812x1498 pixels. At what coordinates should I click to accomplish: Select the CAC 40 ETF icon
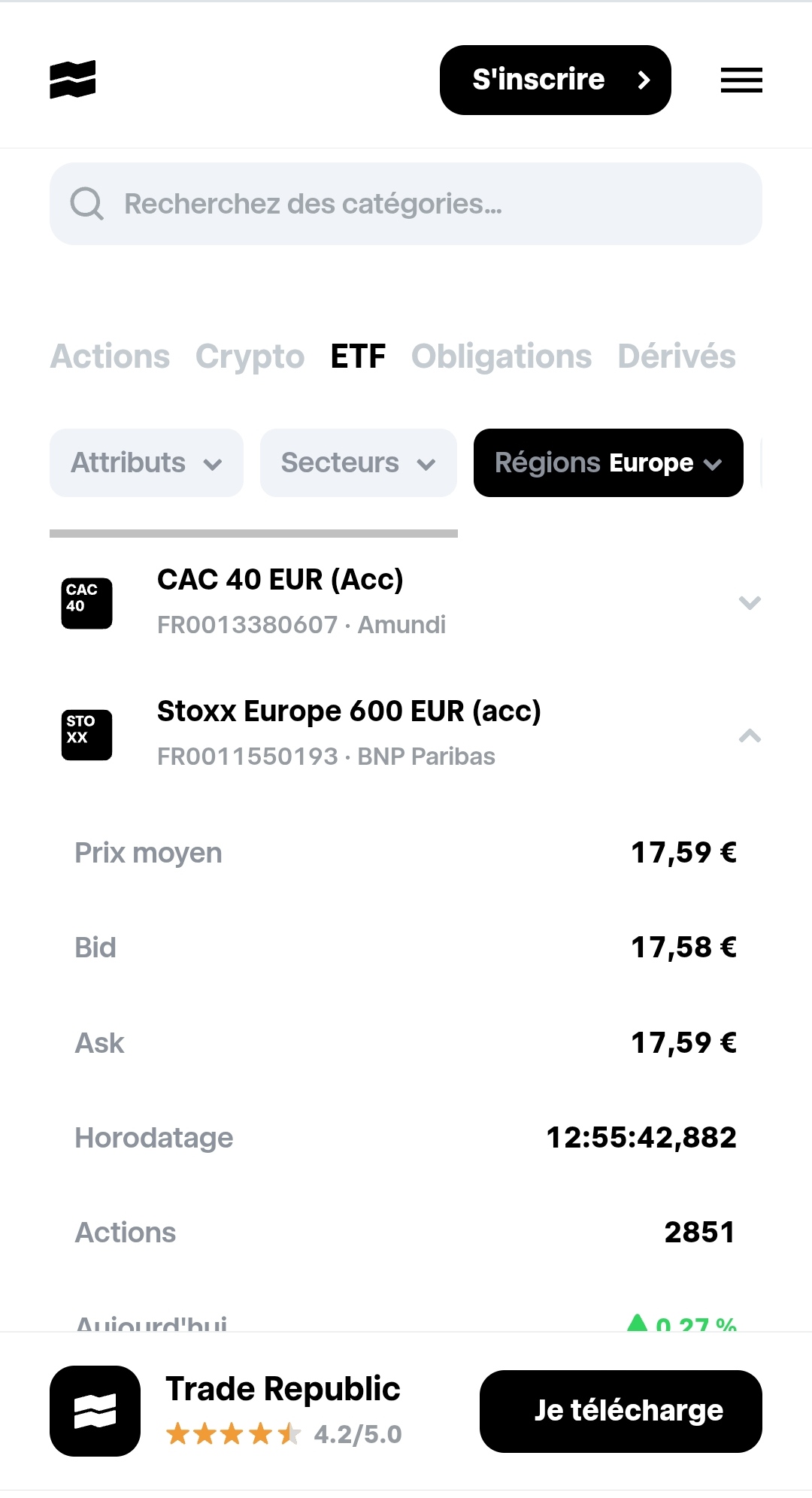(x=86, y=602)
